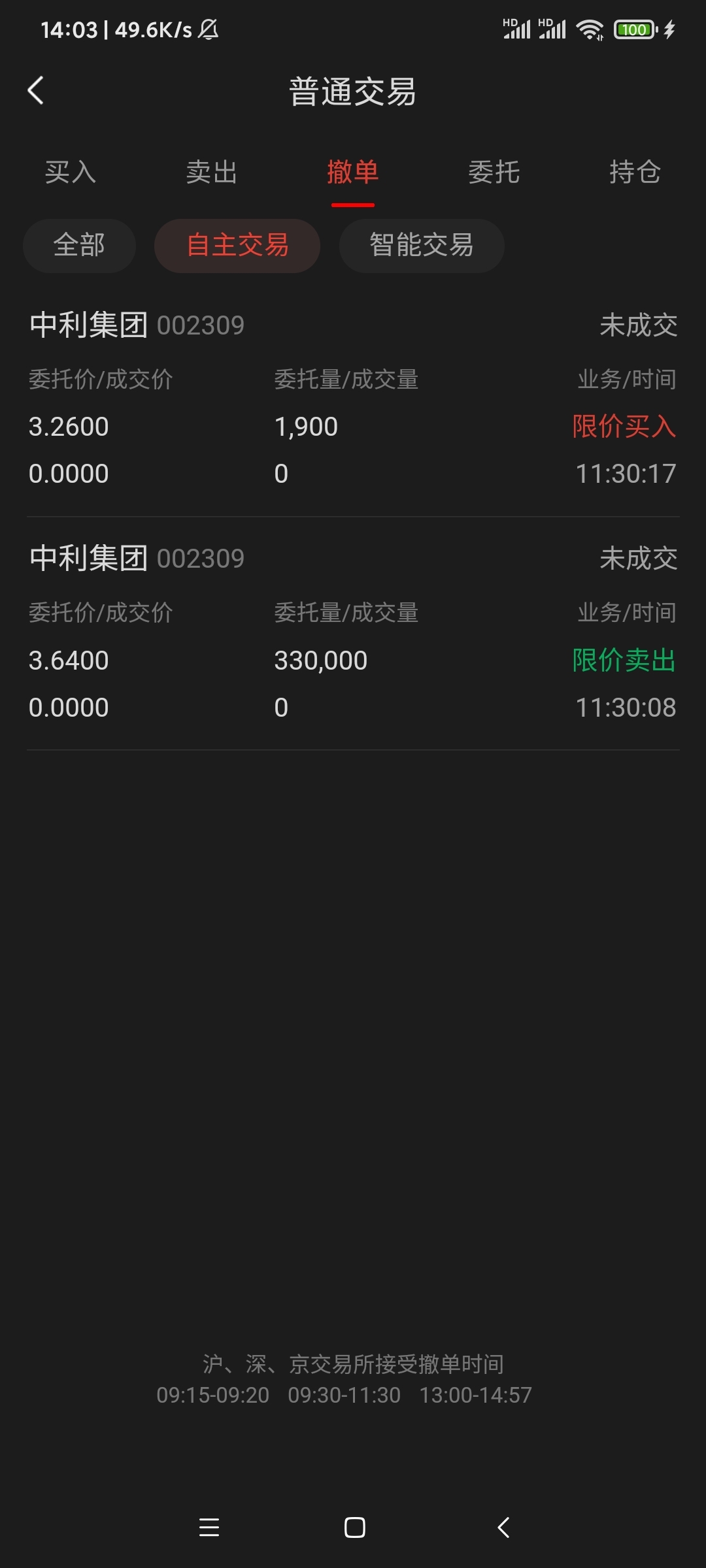Go back using the top-left arrow
This screenshot has width=706, height=1568.
36,91
